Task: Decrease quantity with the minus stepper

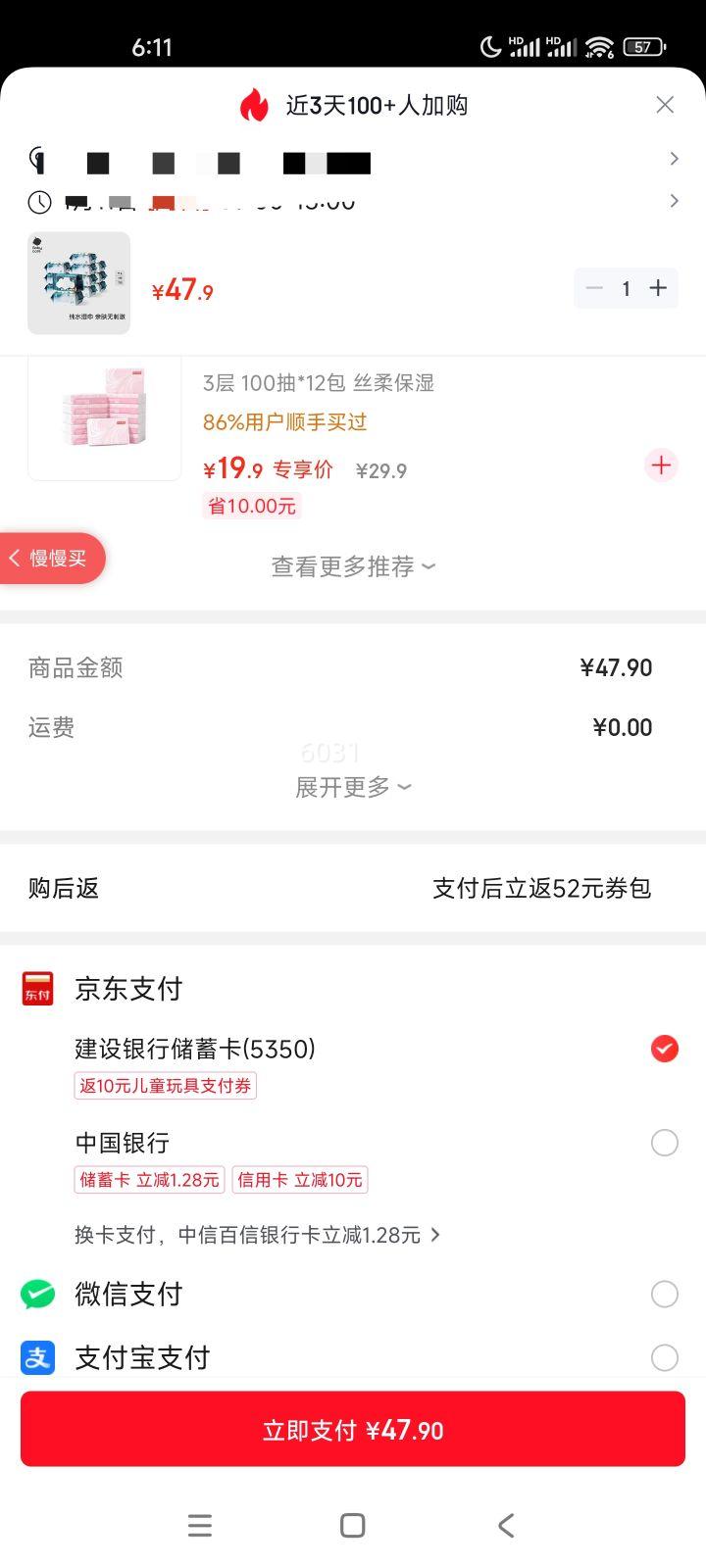Action: click(593, 288)
